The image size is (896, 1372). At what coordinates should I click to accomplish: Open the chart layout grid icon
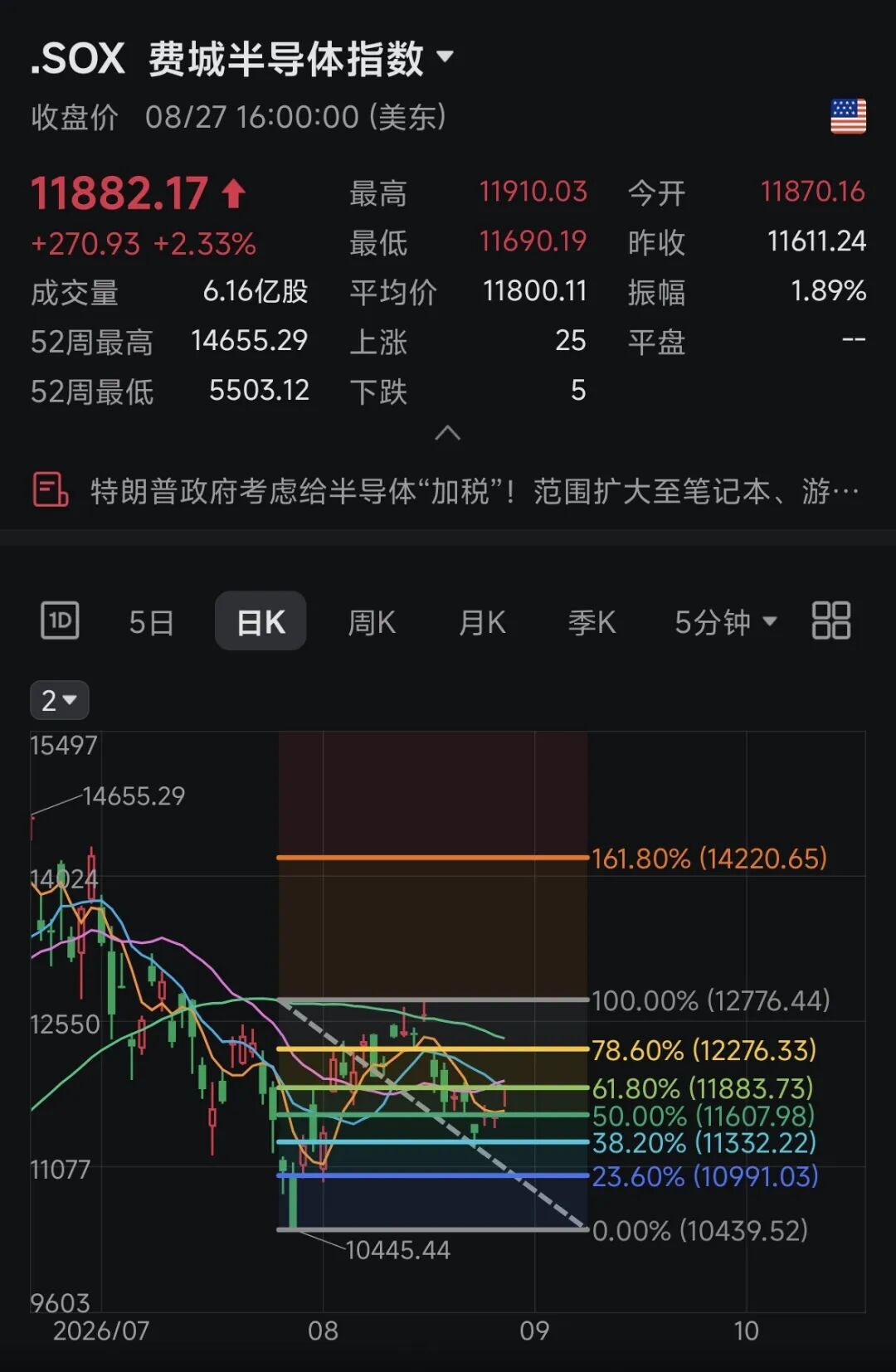[830, 620]
